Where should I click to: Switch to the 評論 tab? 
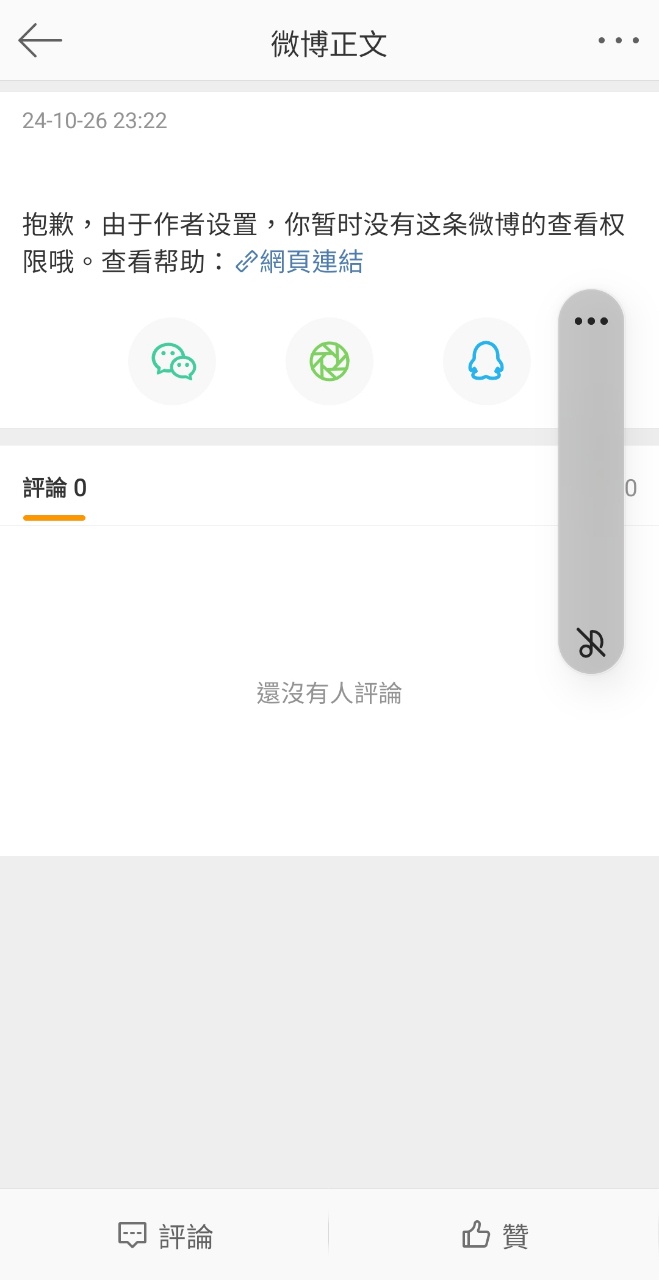(54, 489)
